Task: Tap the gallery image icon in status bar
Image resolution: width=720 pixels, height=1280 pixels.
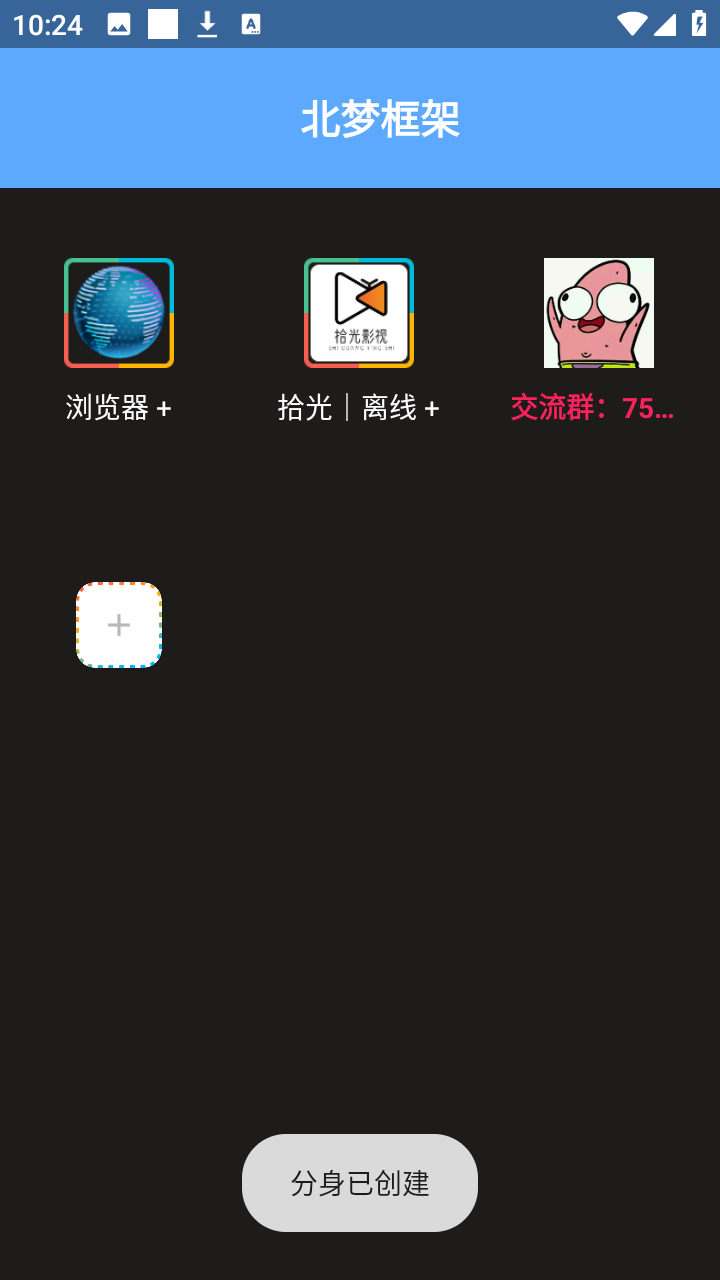Action: tap(120, 24)
